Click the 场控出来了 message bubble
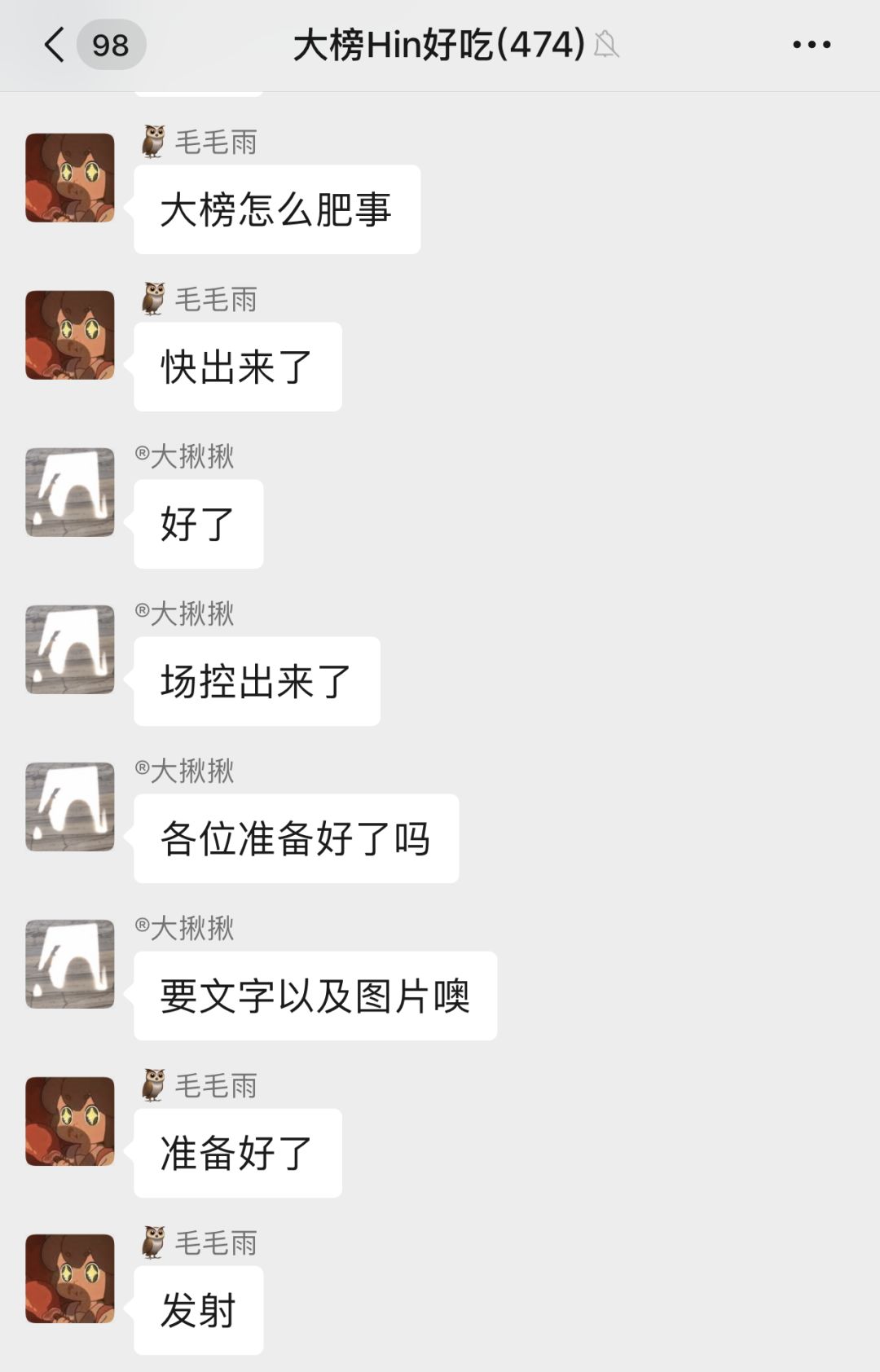Viewport: 880px width, 1372px height. pos(256,681)
